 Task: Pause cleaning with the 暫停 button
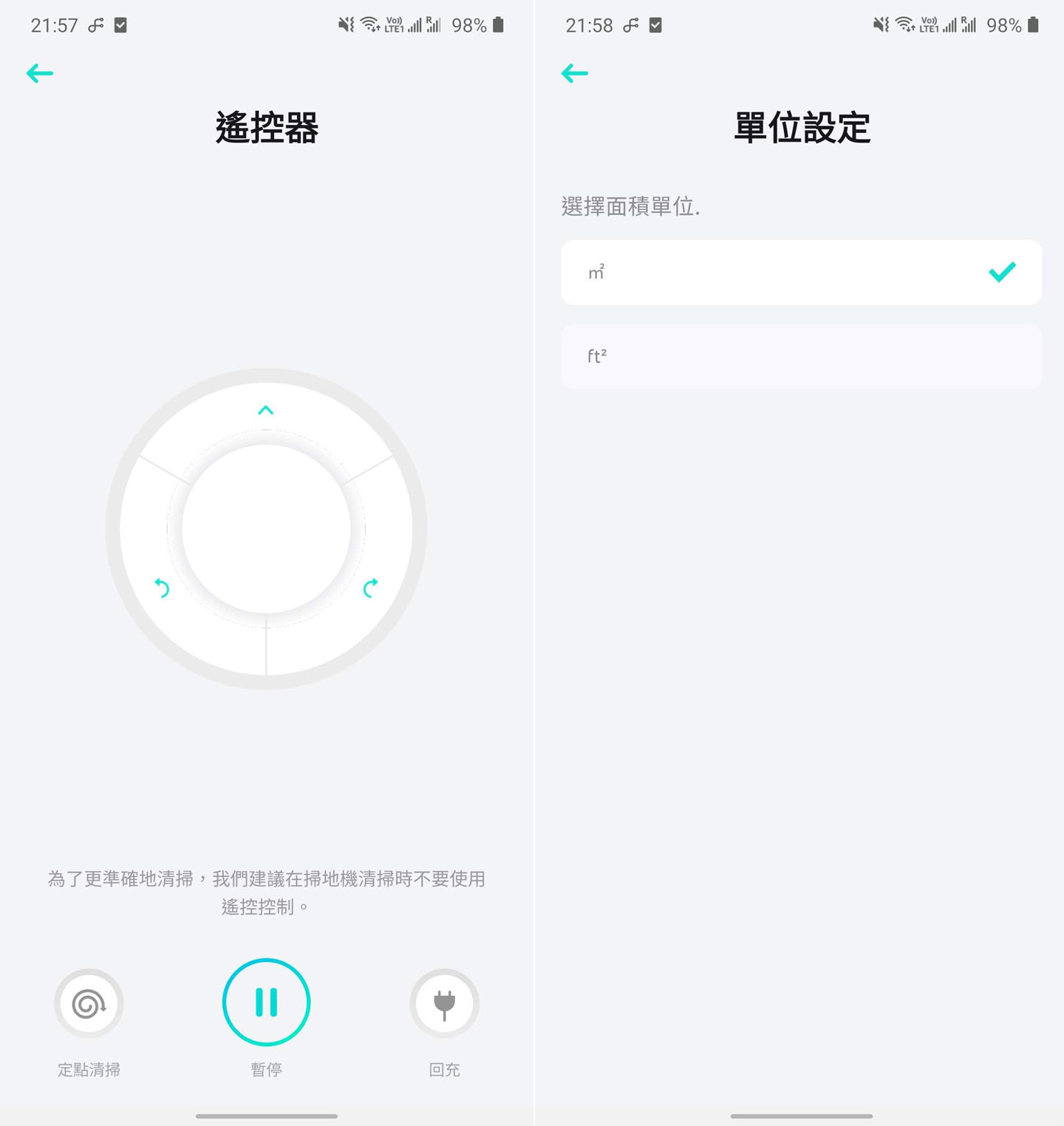pyautogui.click(x=266, y=1002)
